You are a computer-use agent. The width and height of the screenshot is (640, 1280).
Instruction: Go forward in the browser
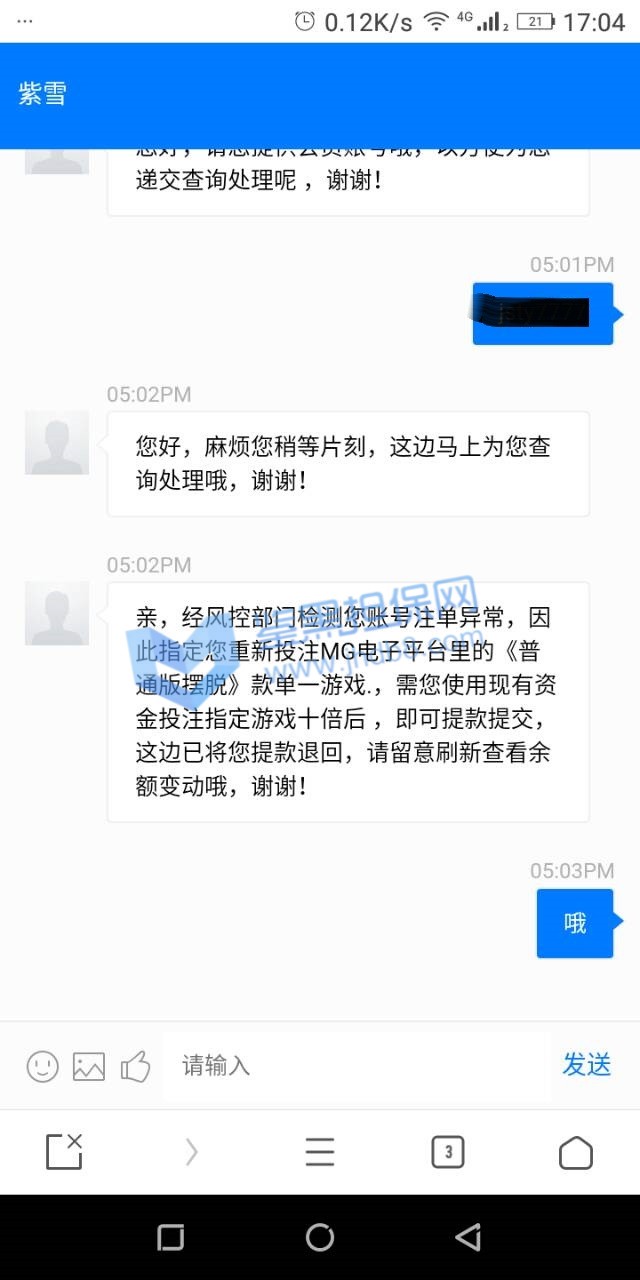[192, 1152]
